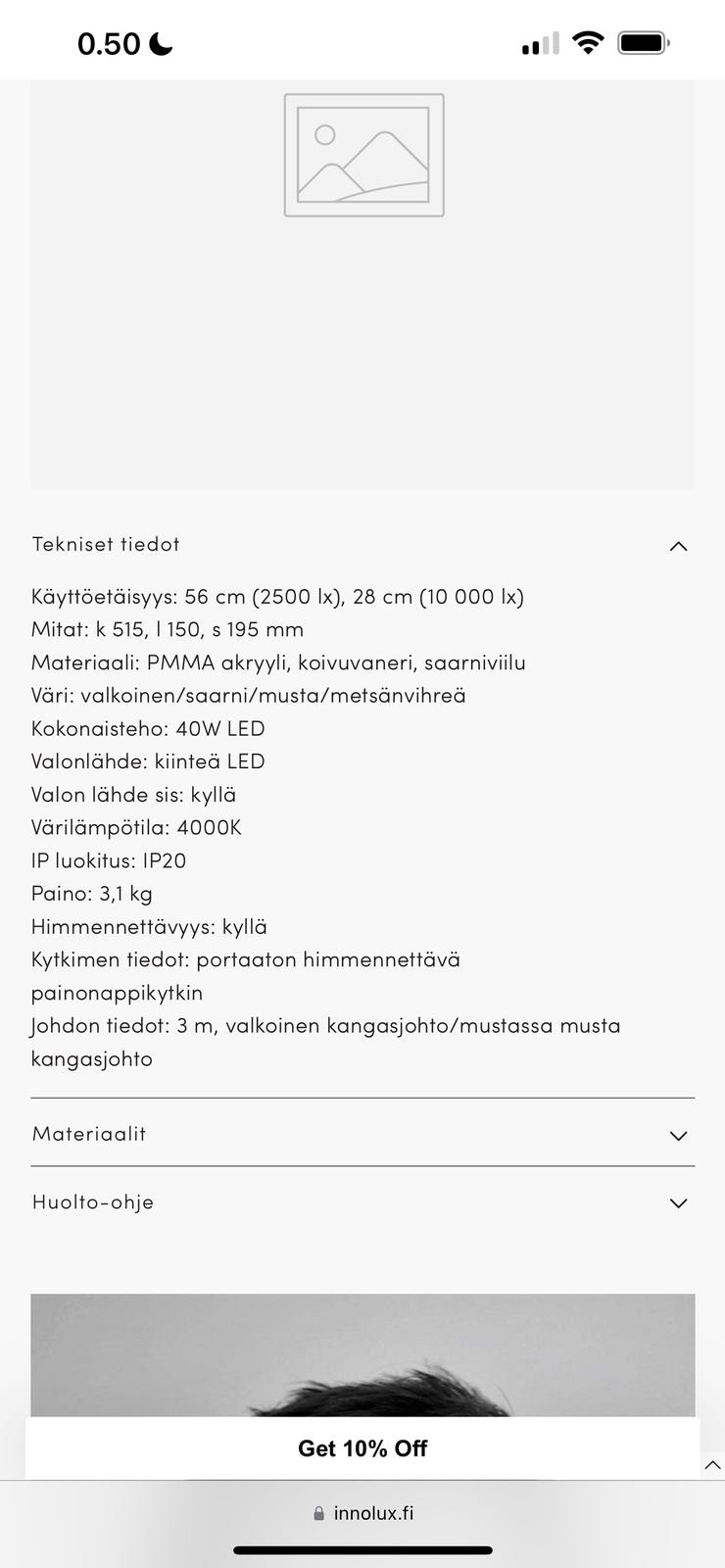Tap the small up-arrow beside the offer banner

click(x=712, y=1465)
